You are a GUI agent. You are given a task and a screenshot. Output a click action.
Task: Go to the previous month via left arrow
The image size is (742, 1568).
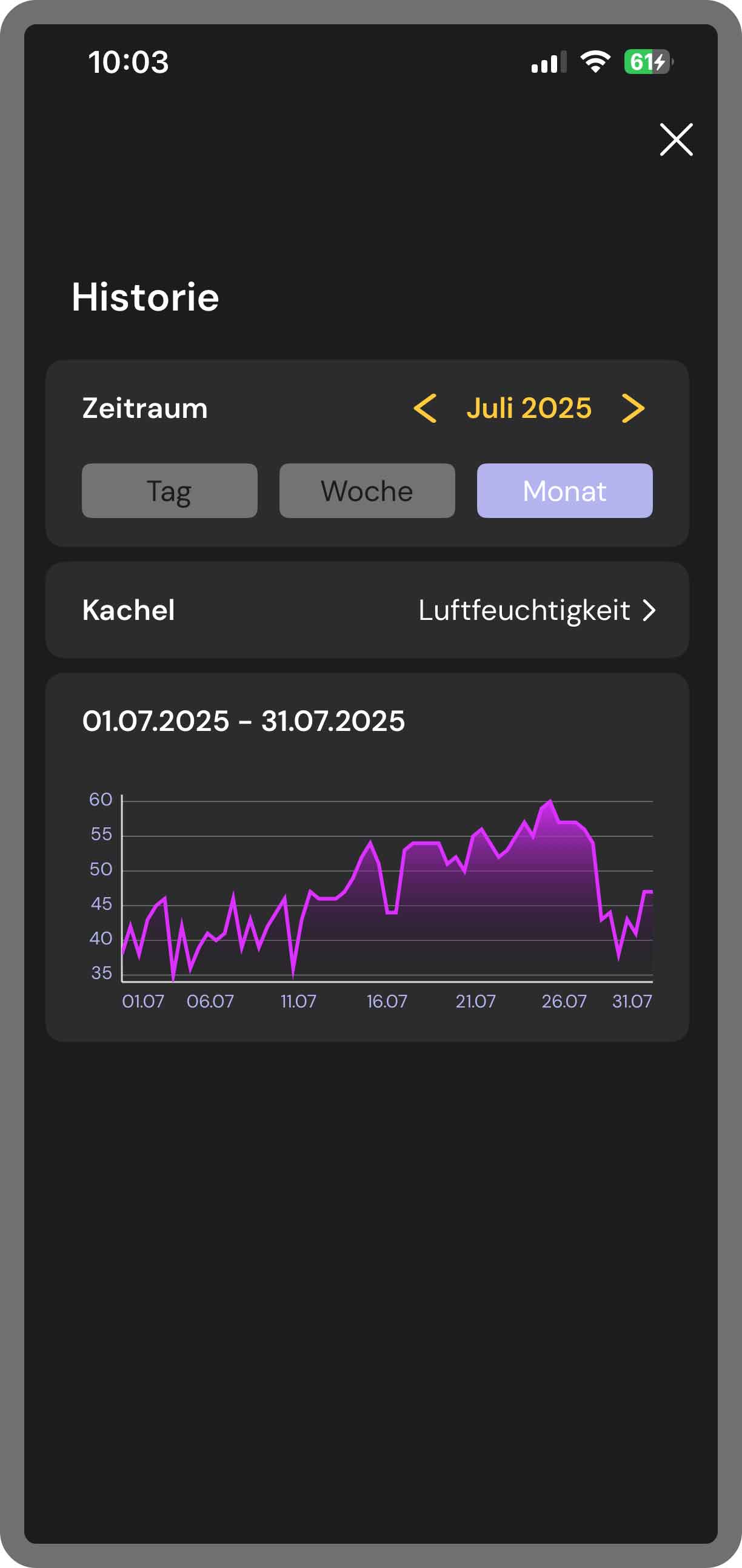click(426, 408)
